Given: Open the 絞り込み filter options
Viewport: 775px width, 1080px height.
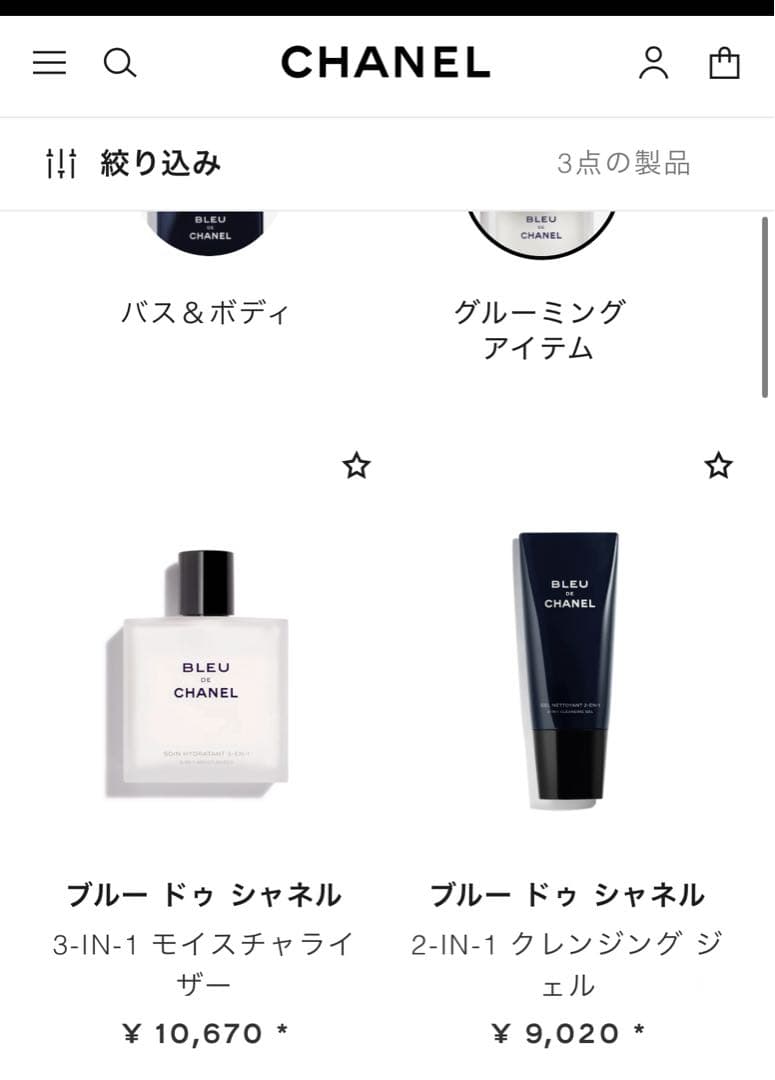Looking at the screenshot, I should point(134,163).
